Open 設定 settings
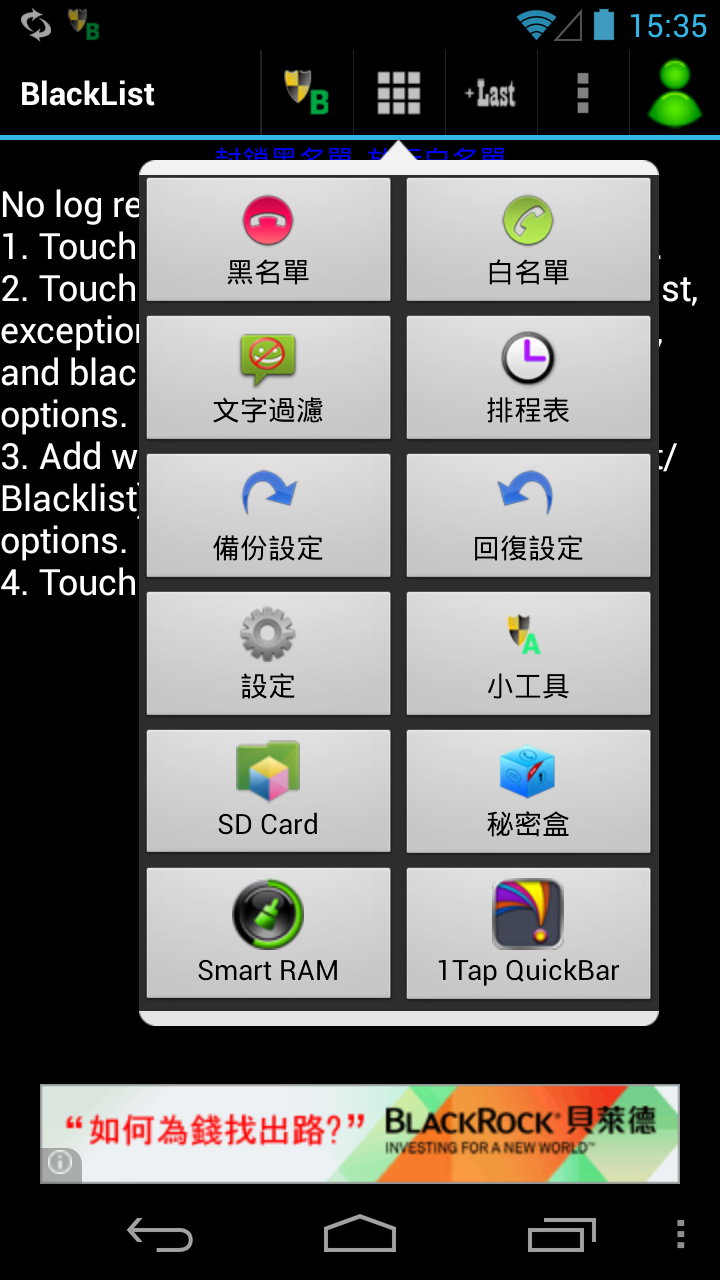Screen dimensions: 720x1280 [x=268, y=654]
